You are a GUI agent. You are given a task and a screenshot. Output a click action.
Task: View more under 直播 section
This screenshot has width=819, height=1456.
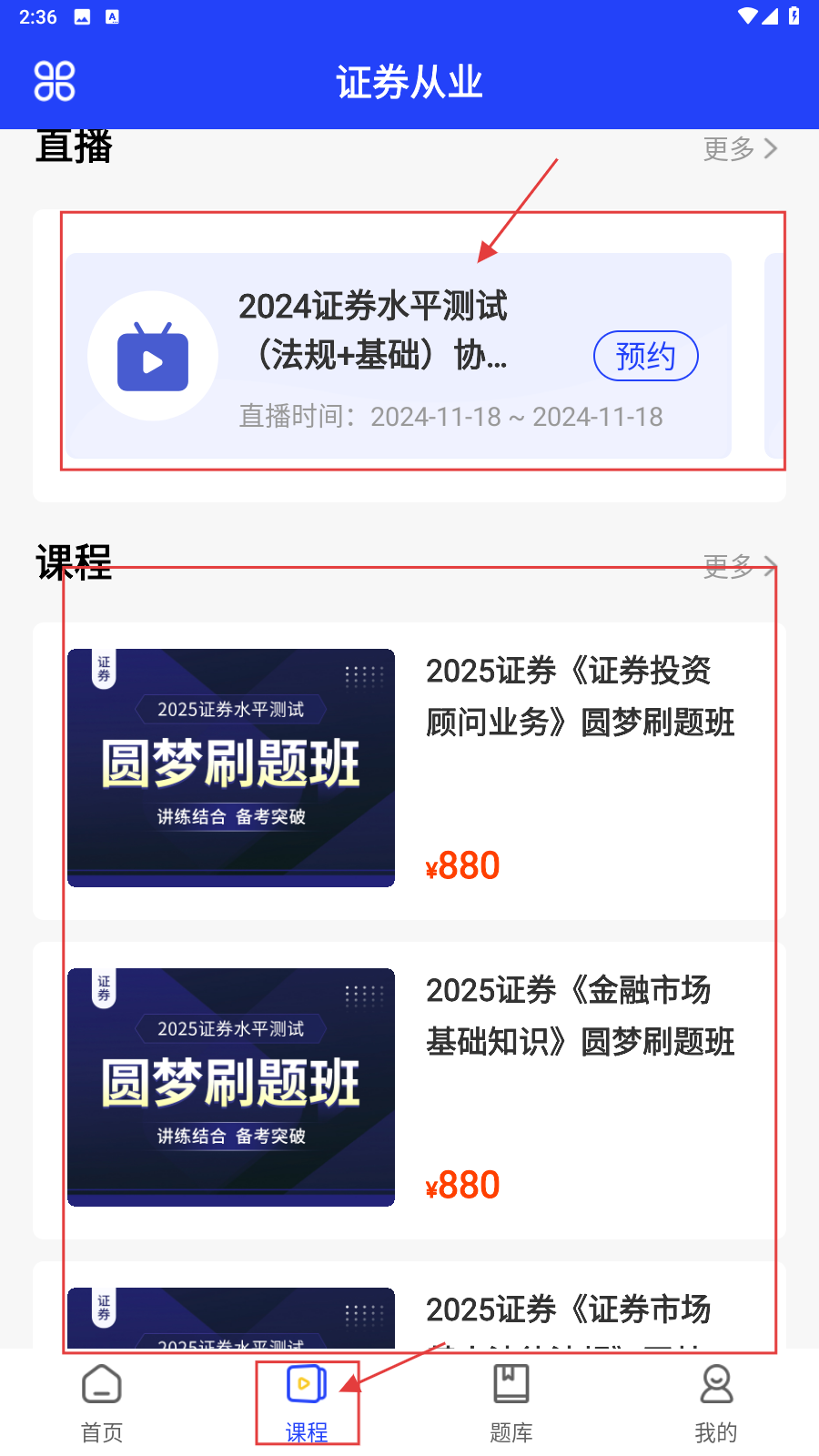(740, 148)
